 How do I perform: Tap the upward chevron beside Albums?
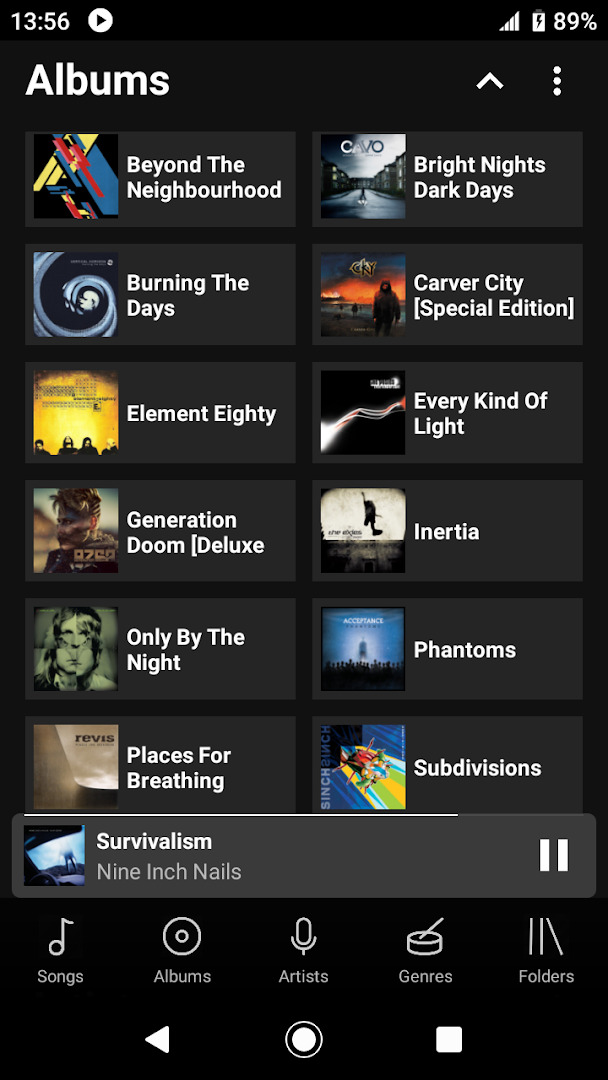pos(490,82)
